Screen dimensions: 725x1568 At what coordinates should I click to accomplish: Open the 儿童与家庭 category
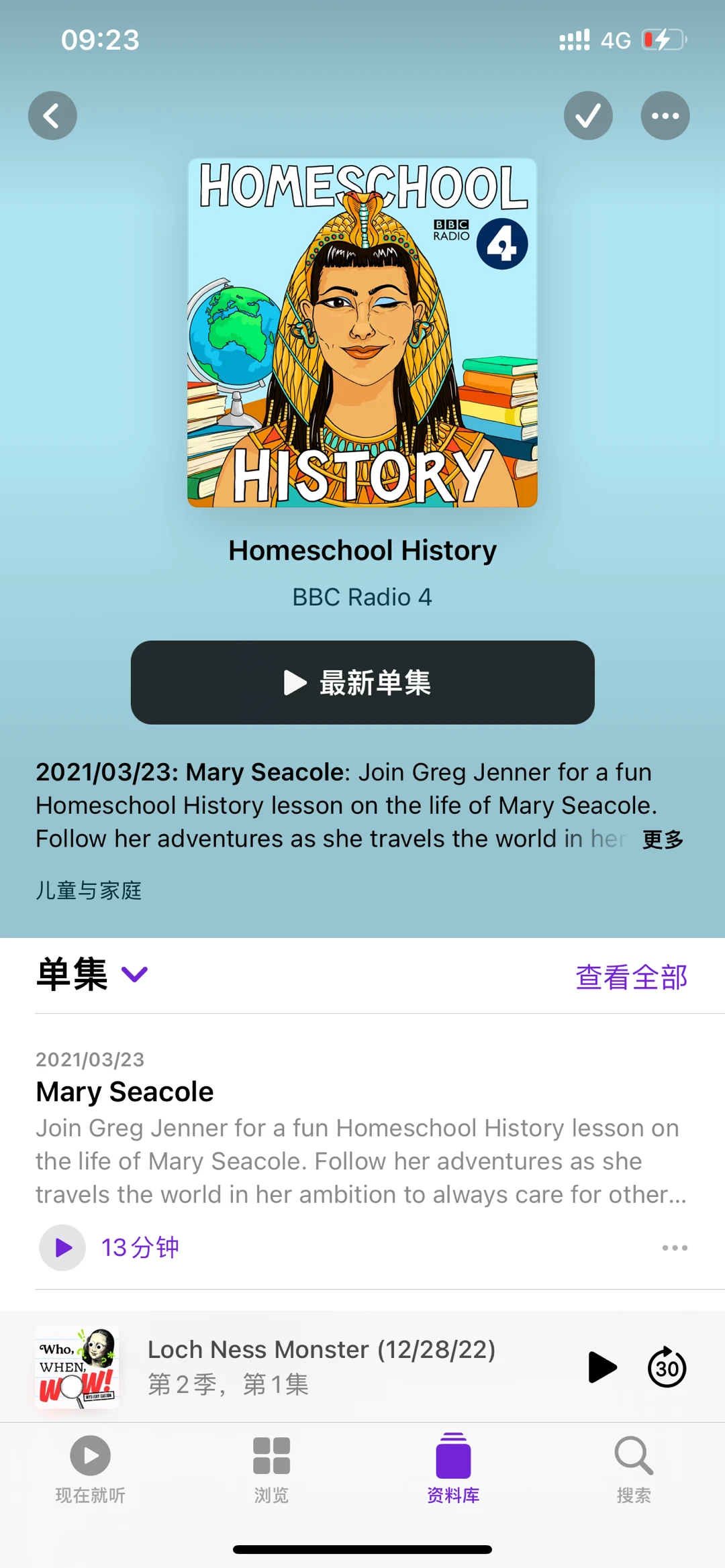pyautogui.click(x=89, y=890)
